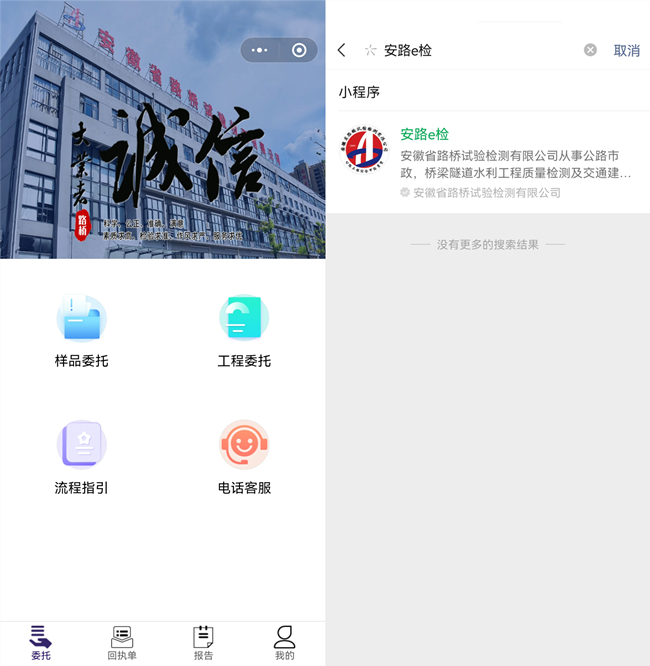Switch to the 回执单 tab

click(122, 643)
